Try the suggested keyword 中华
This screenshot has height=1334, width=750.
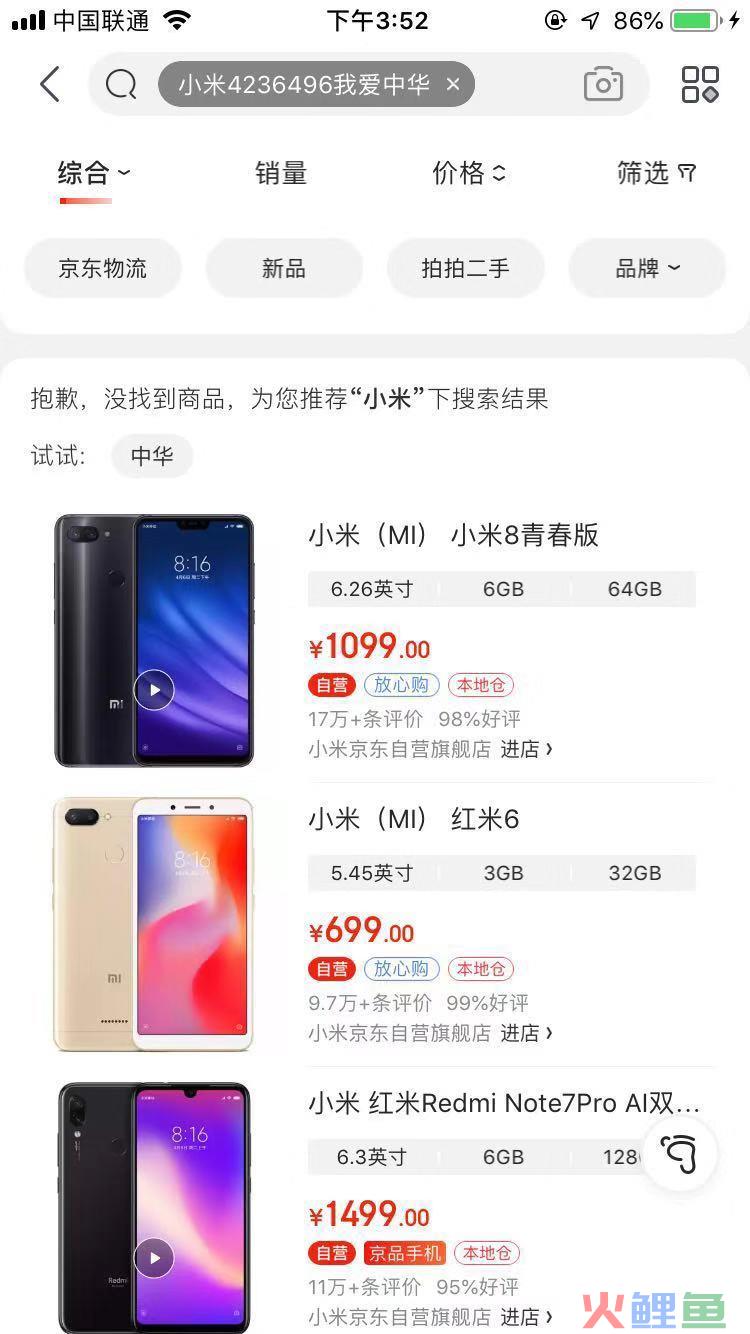(x=152, y=456)
